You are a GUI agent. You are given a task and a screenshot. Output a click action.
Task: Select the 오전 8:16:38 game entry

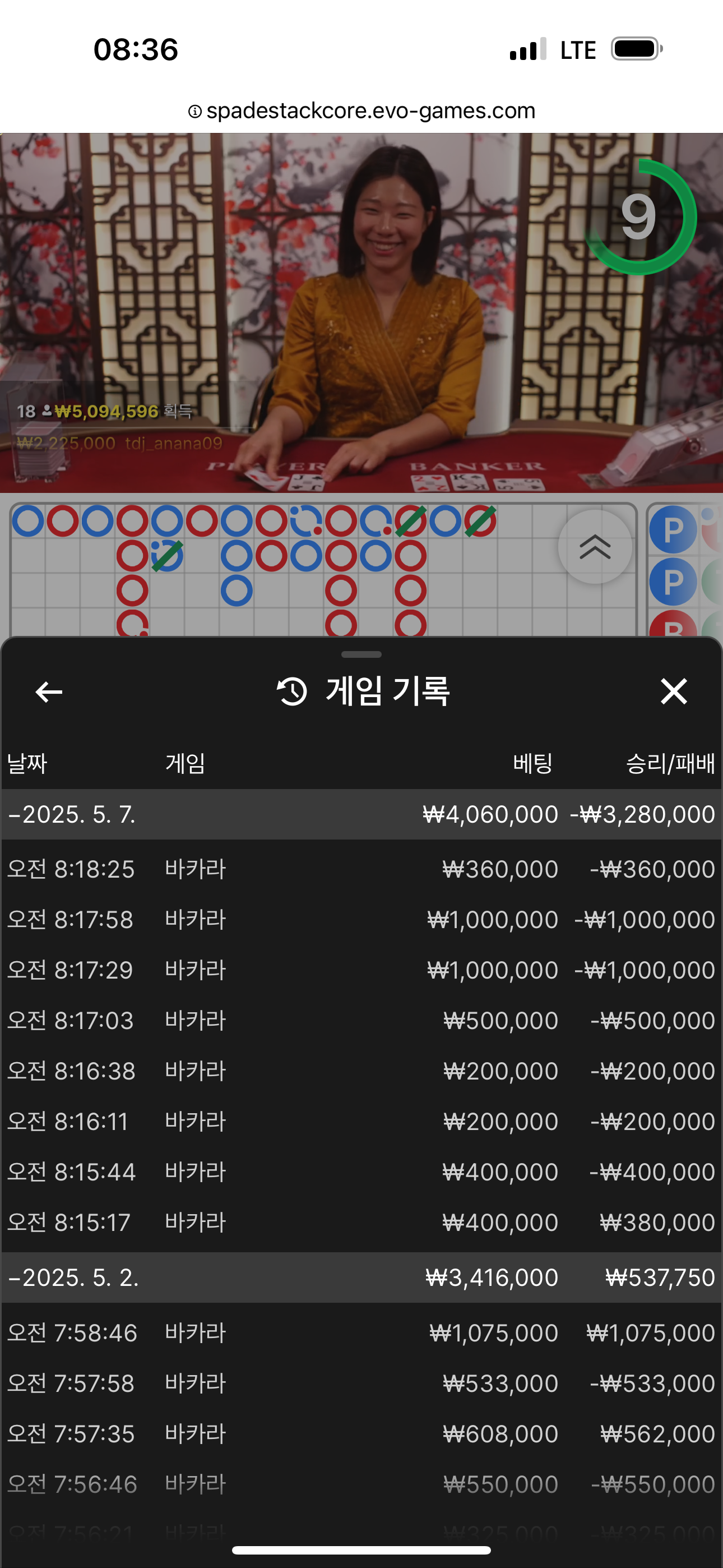pyautogui.click(x=361, y=1071)
